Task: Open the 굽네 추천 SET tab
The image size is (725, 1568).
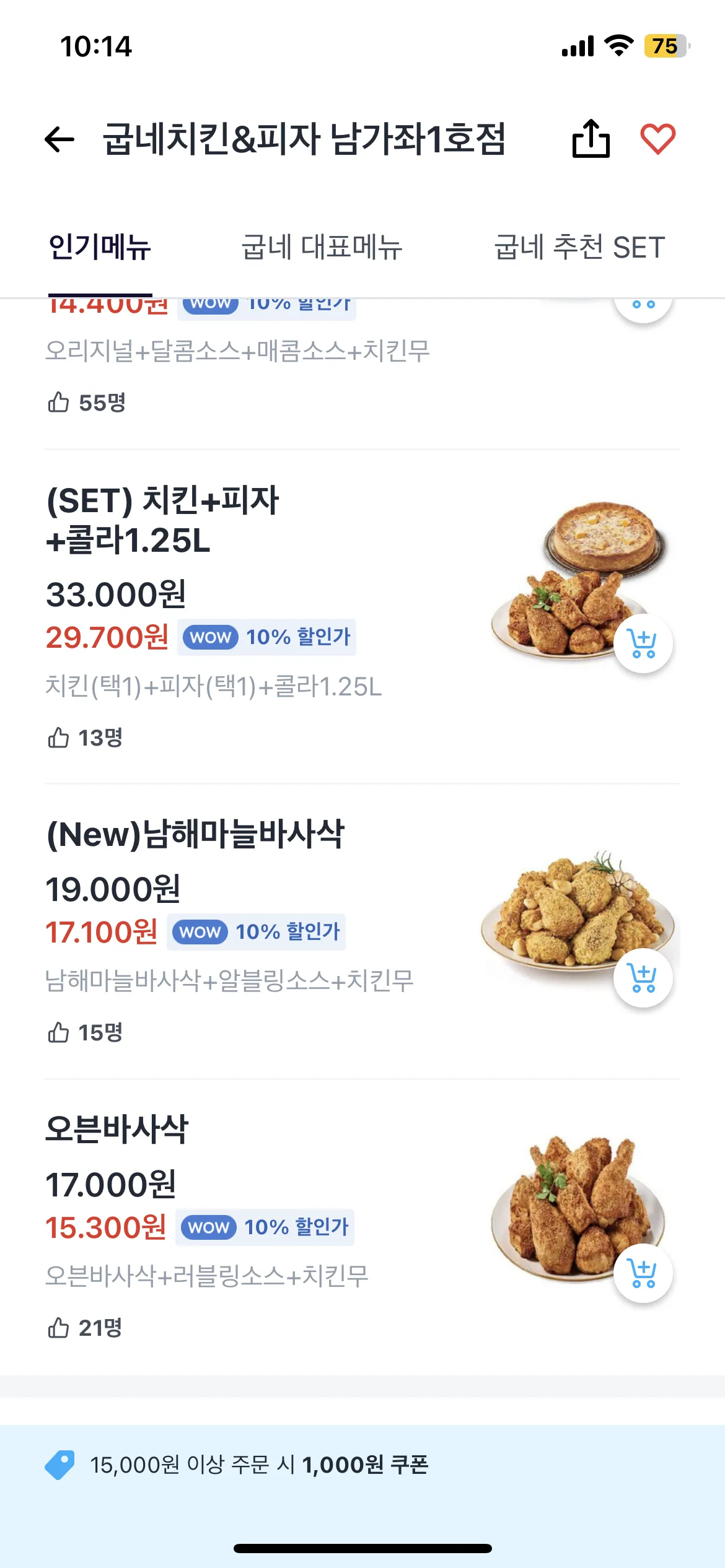Action: [579, 247]
